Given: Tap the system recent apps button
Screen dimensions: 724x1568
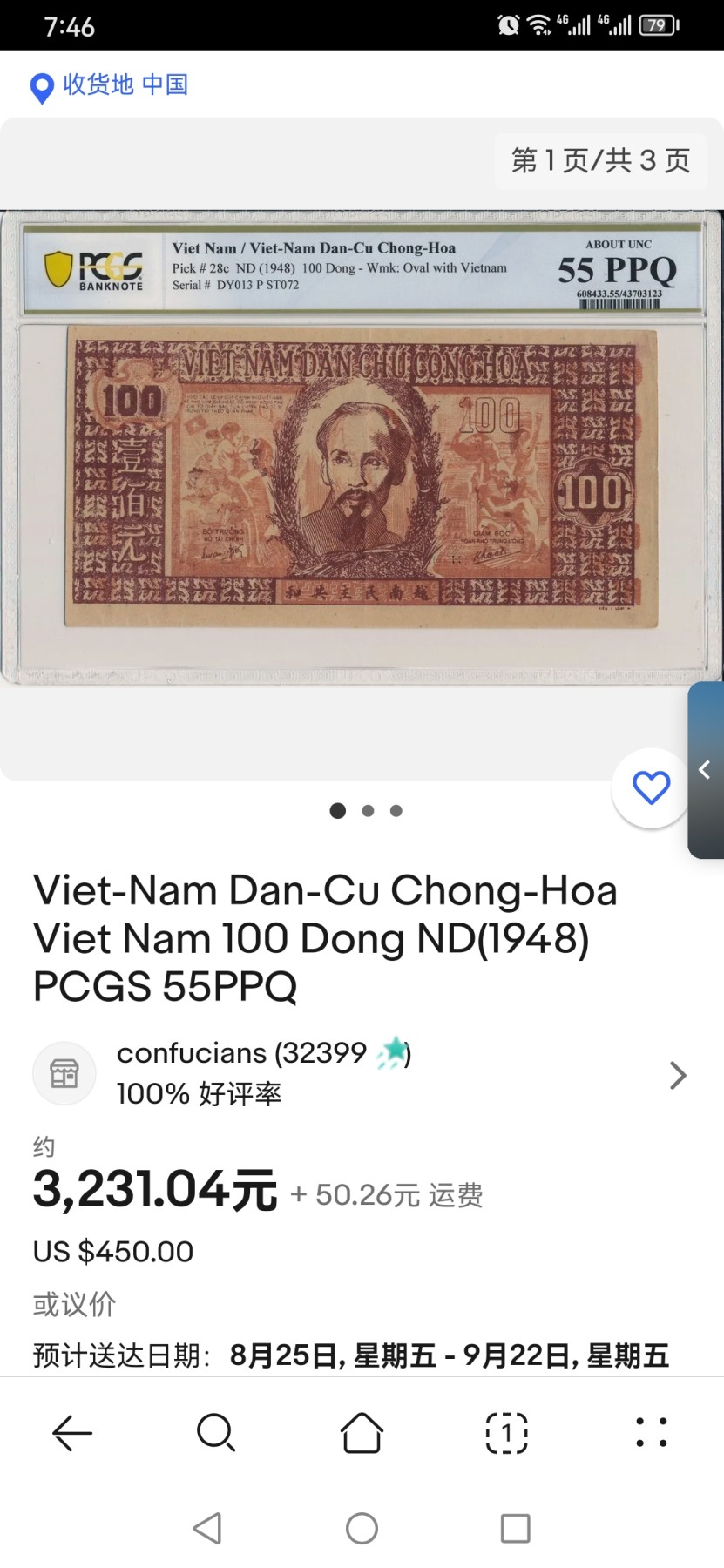Looking at the screenshot, I should pos(515,1528).
